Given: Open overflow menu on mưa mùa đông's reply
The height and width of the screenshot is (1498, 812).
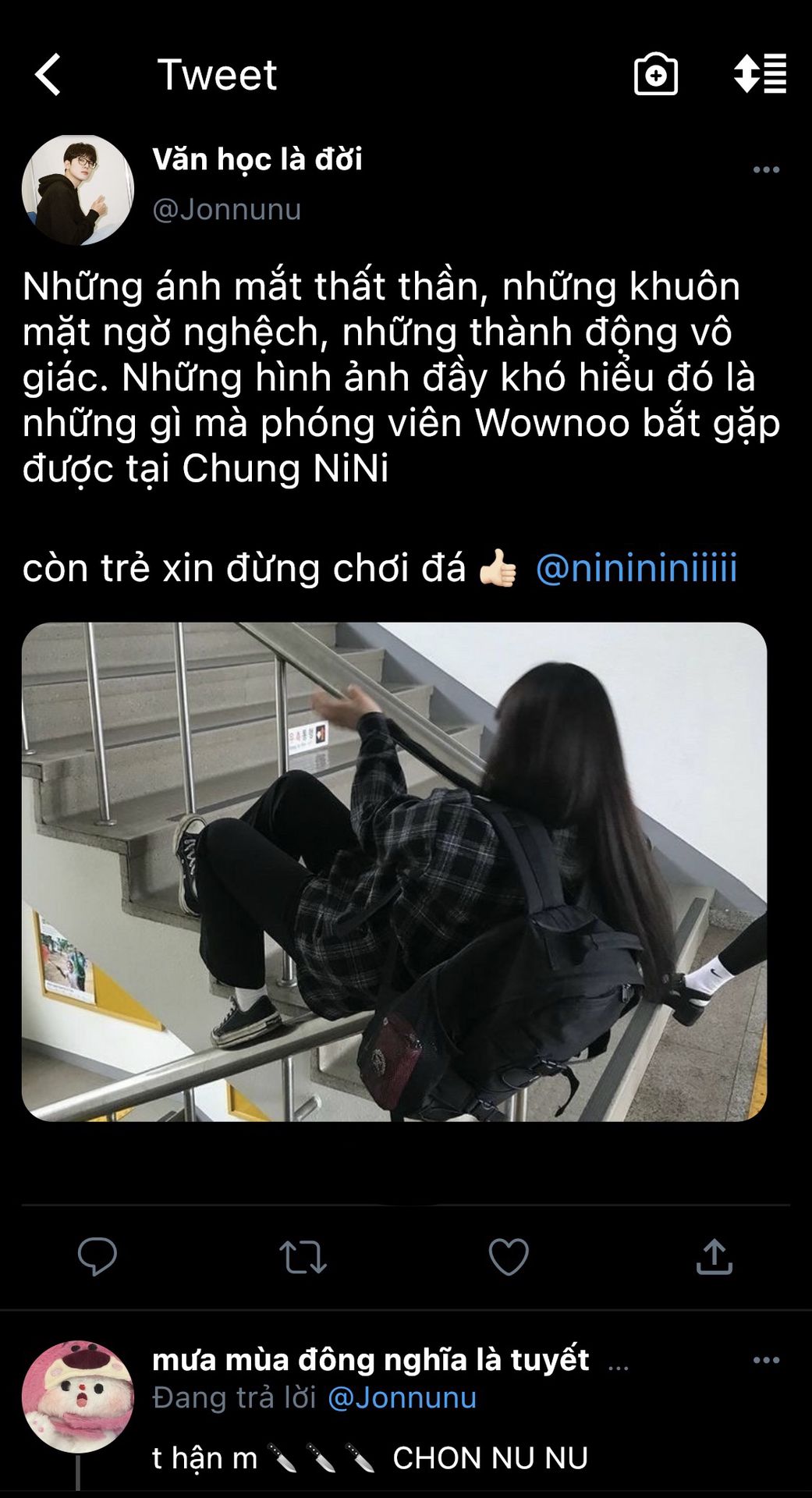Looking at the screenshot, I should (765, 1361).
